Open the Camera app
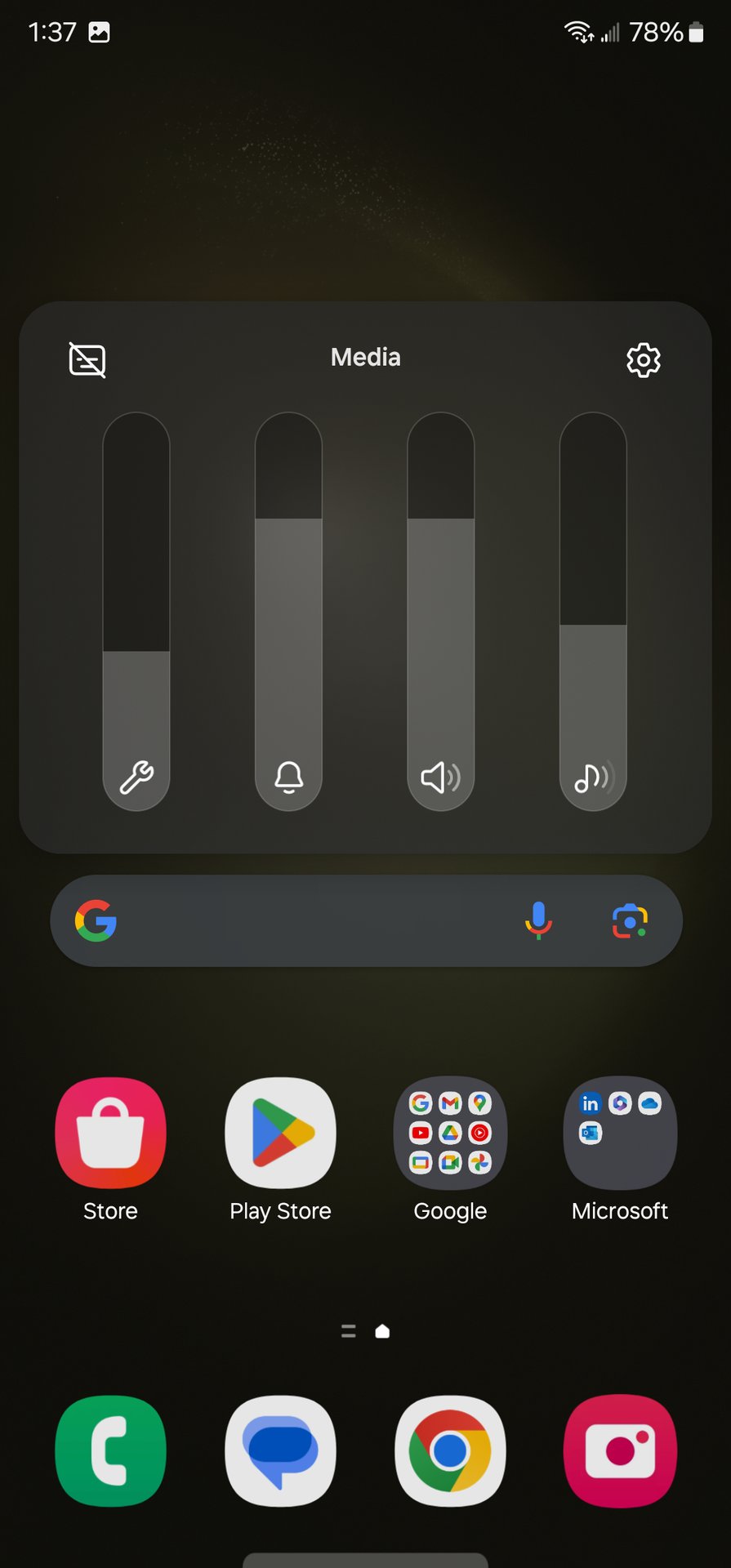Image resolution: width=731 pixels, height=1568 pixels. tap(620, 1450)
